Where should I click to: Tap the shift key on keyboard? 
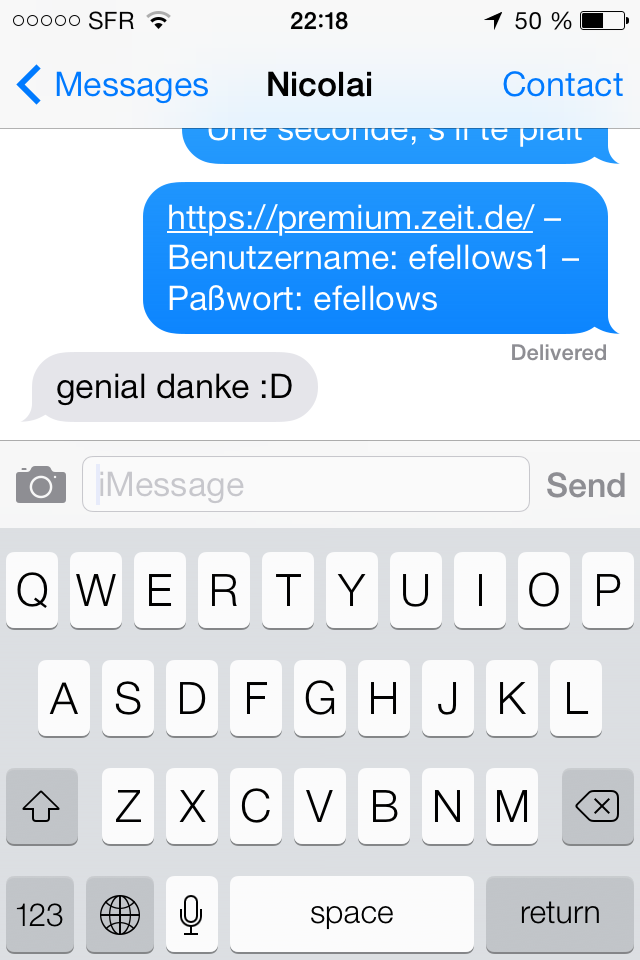coord(41,806)
